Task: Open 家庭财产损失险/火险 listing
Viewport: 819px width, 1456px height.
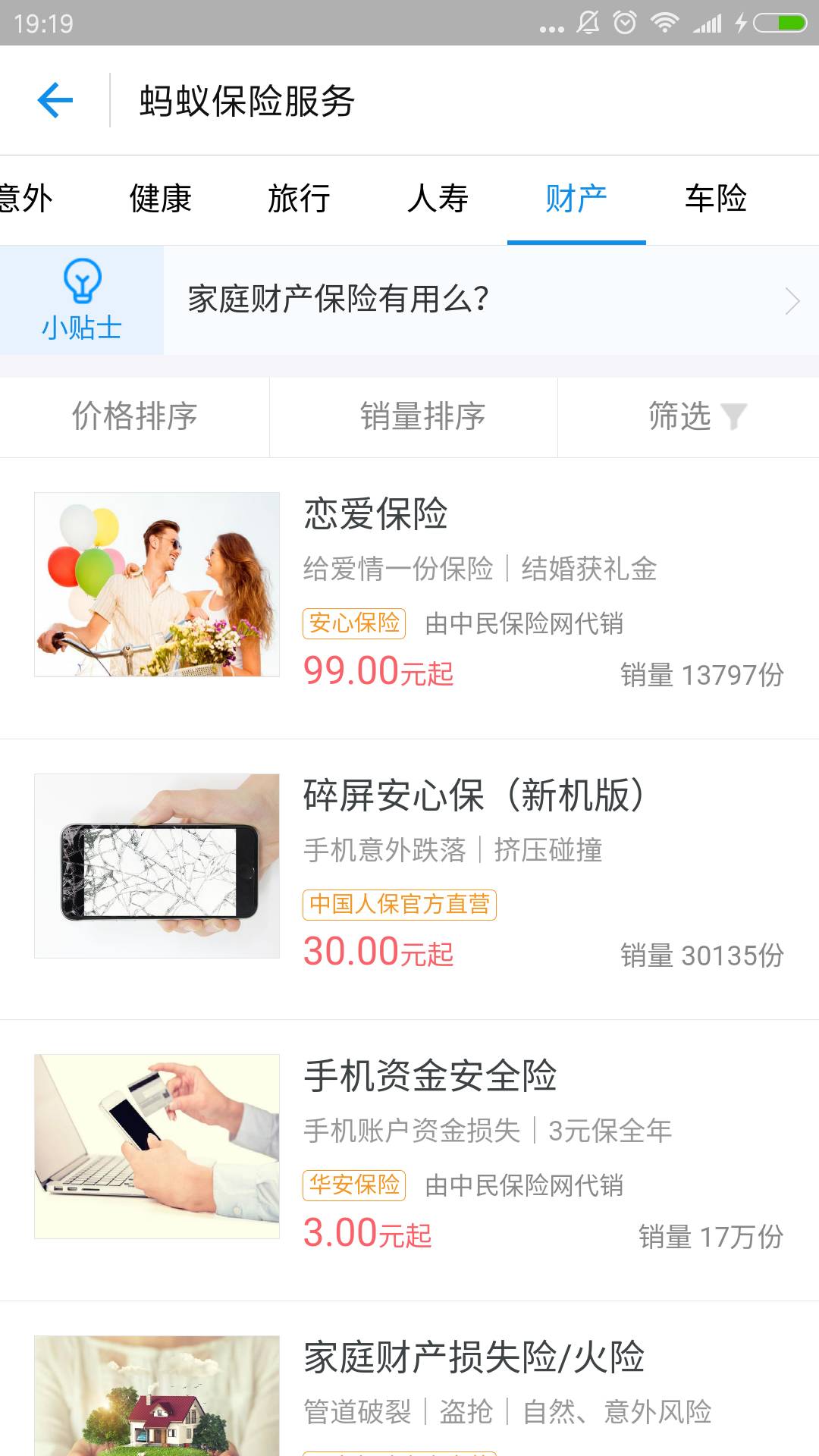Action: 409,1388
